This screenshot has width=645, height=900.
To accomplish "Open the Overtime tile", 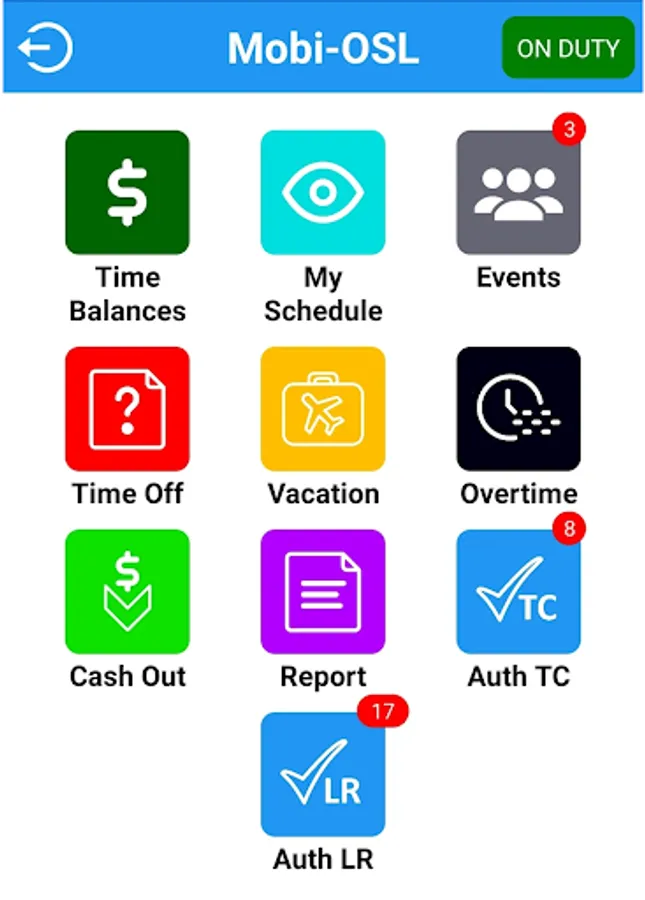I will coord(518,409).
